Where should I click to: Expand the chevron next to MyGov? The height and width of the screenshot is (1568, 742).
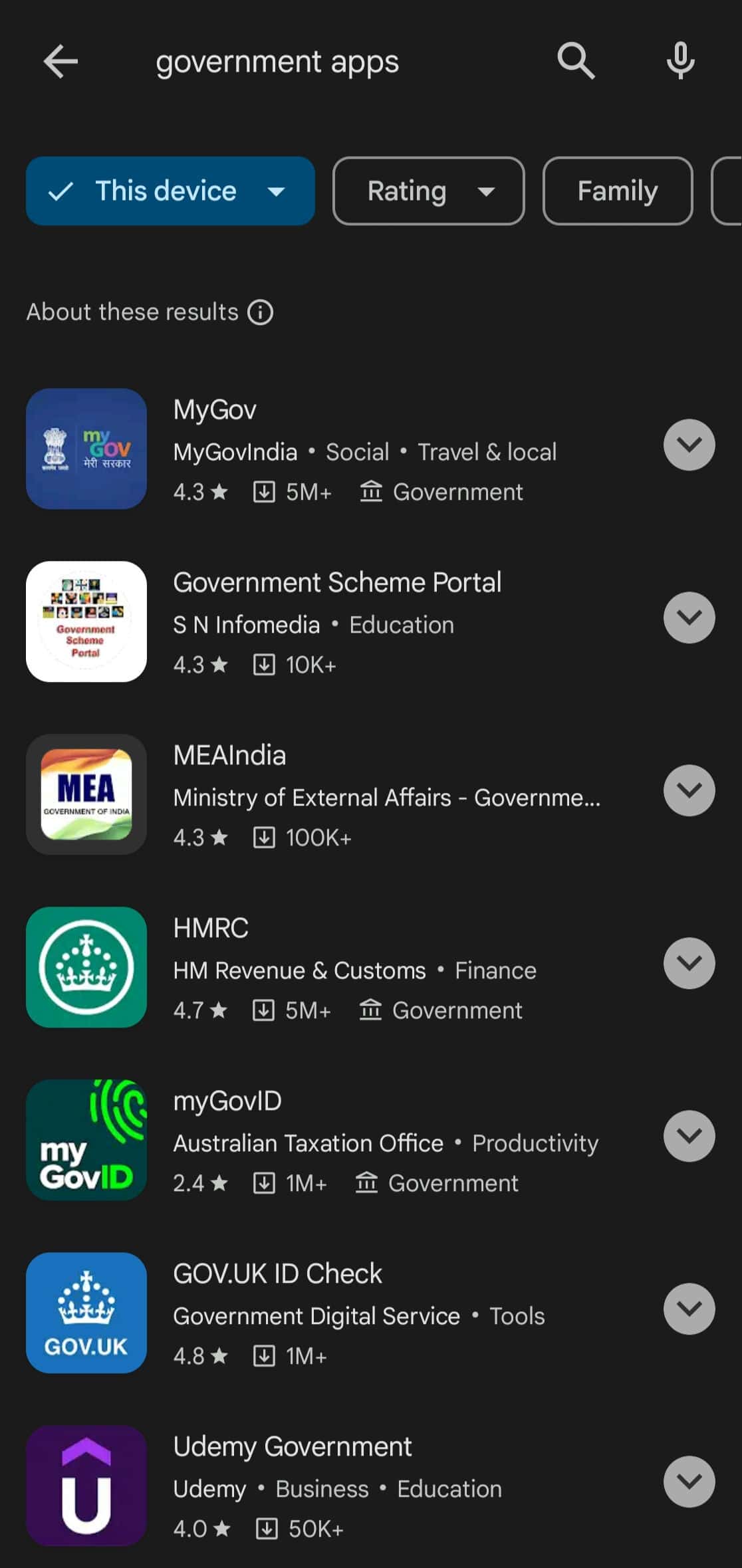[689, 445]
